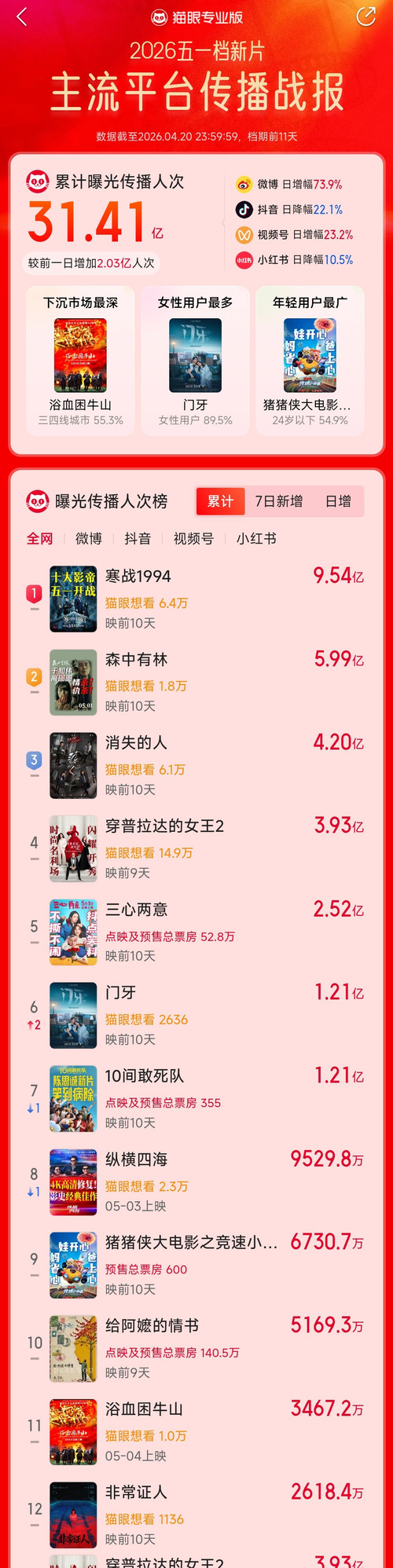The width and height of the screenshot is (393, 1568).
Task: Show the 小红书 platform ranking
Action: click(256, 538)
